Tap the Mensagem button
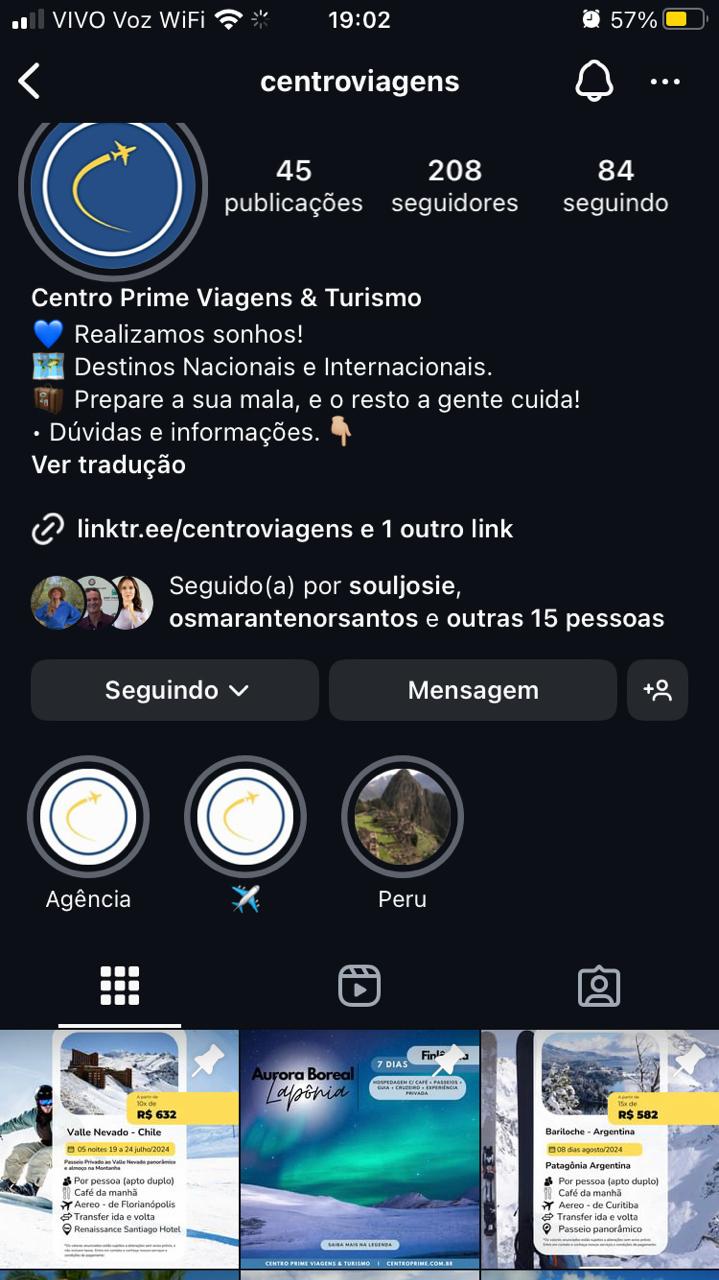 click(x=473, y=690)
